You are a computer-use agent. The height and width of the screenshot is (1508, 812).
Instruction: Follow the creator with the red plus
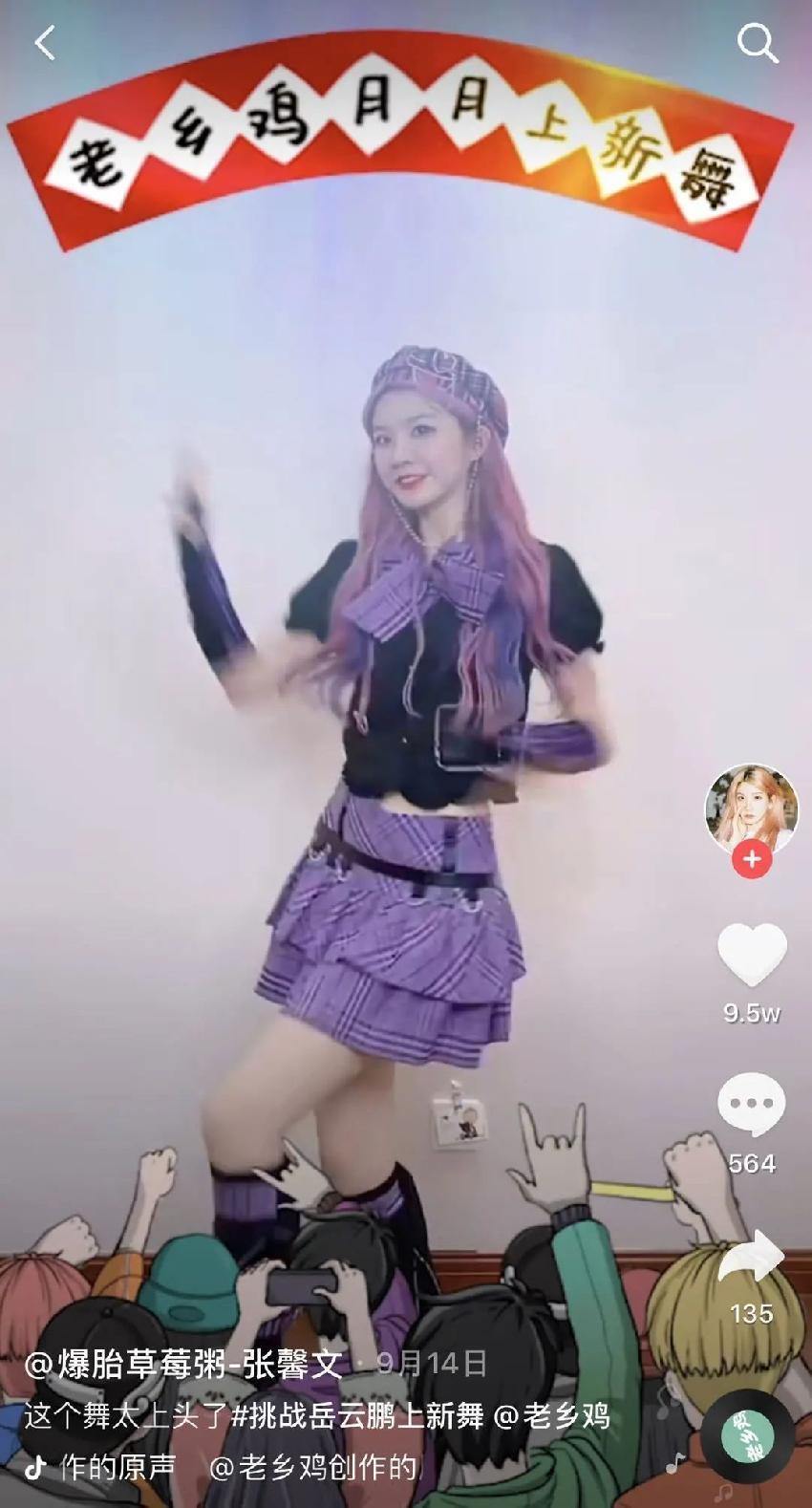[752, 859]
